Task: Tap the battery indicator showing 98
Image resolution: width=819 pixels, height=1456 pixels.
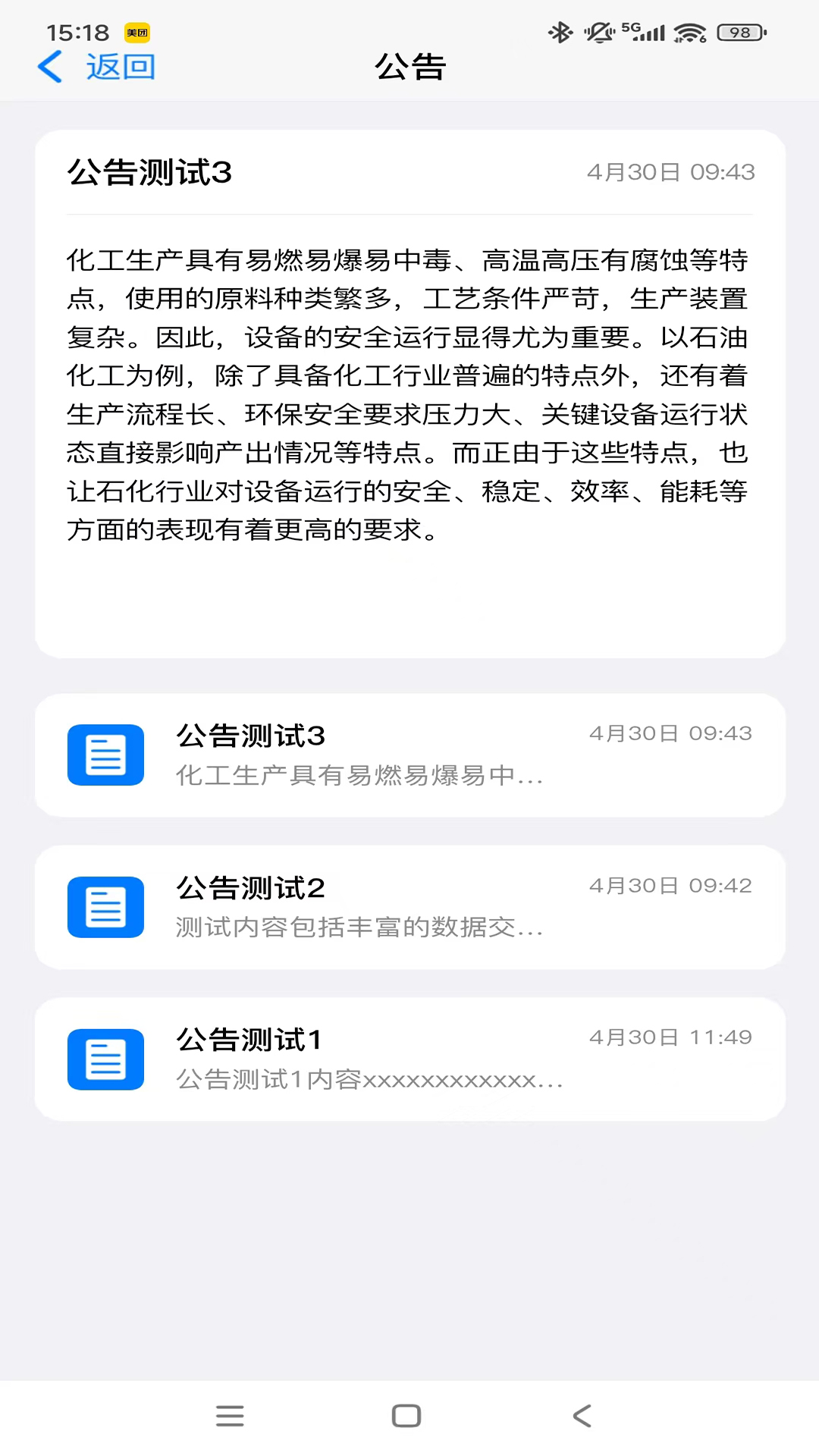Action: [x=739, y=33]
